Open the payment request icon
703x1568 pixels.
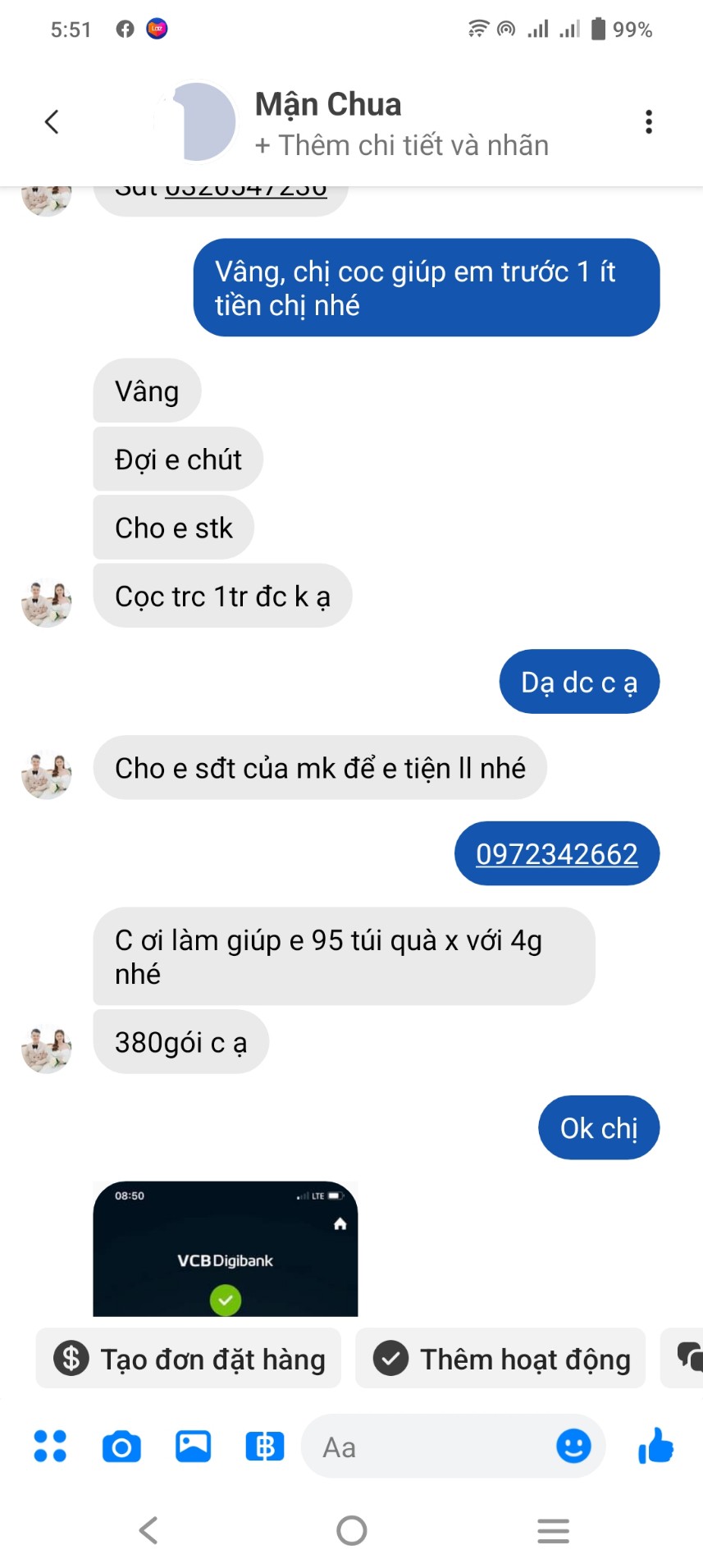(264, 1446)
